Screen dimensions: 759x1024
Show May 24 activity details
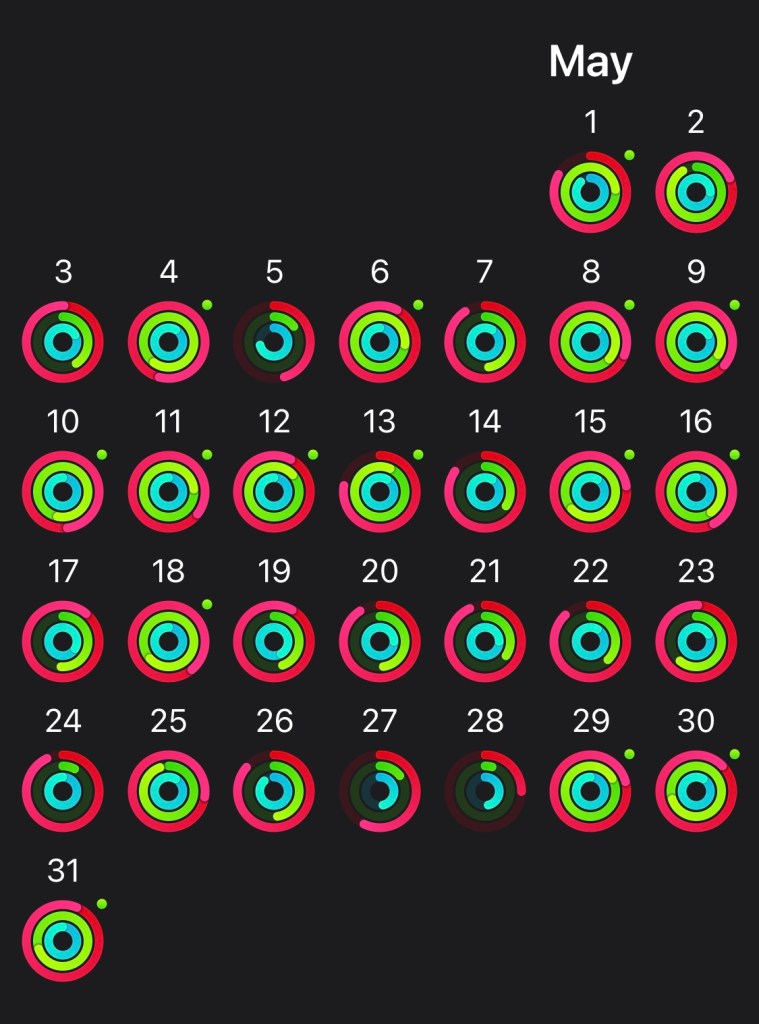[63, 791]
